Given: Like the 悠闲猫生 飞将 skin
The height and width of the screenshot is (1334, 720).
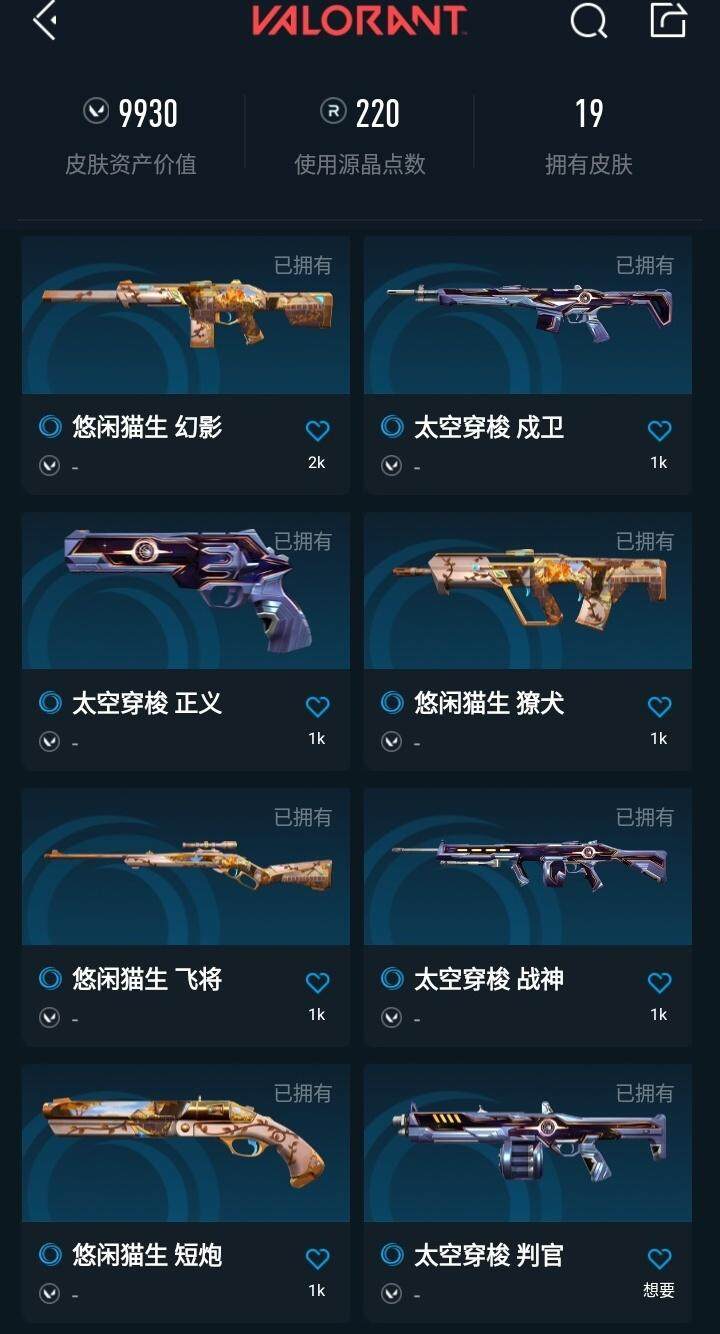Looking at the screenshot, I should click(317, 983).
